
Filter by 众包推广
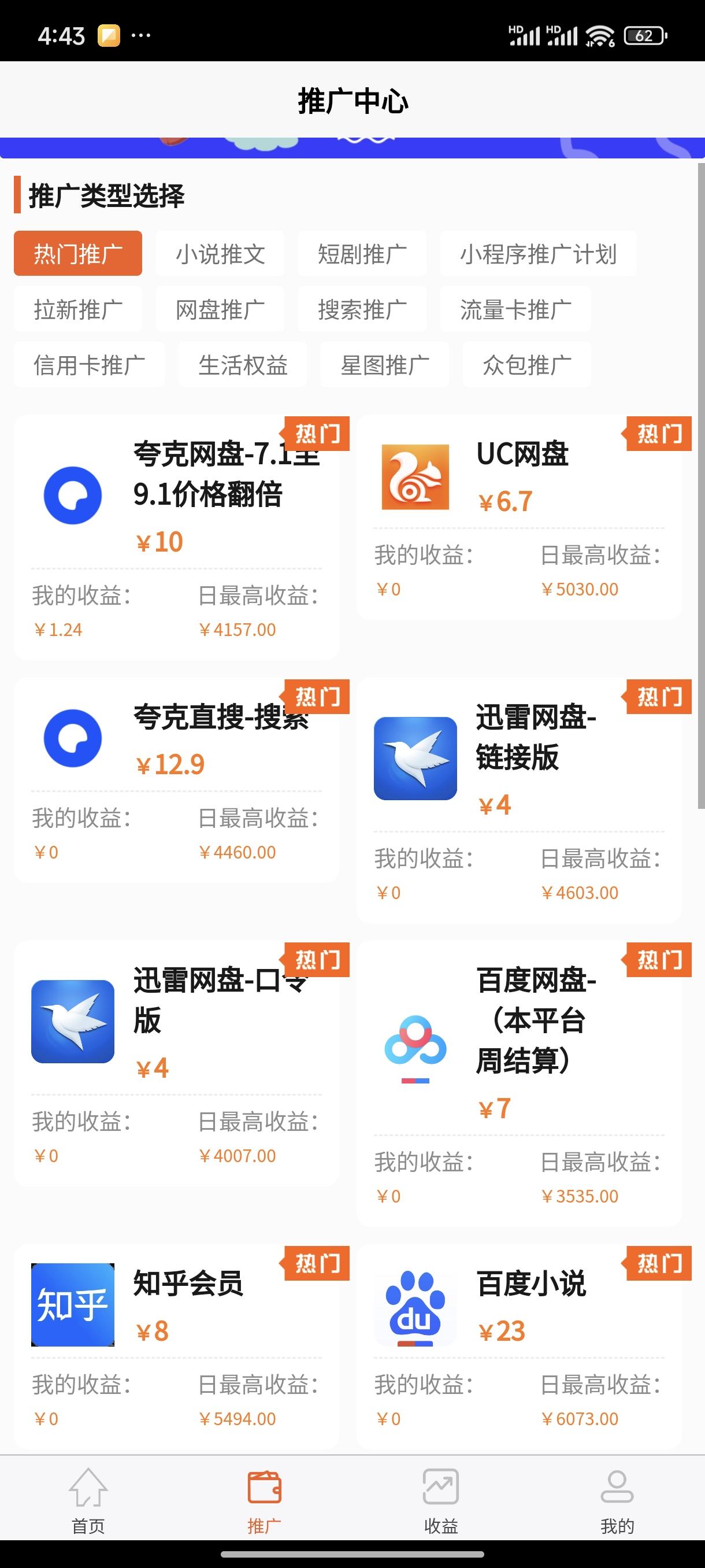527,365
